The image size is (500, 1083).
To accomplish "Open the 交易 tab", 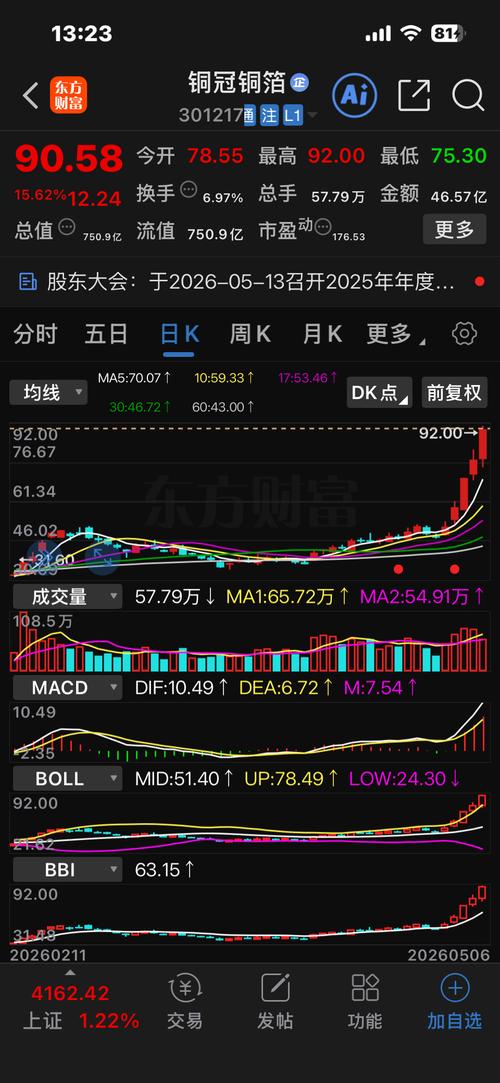I will pos(185,1003).
